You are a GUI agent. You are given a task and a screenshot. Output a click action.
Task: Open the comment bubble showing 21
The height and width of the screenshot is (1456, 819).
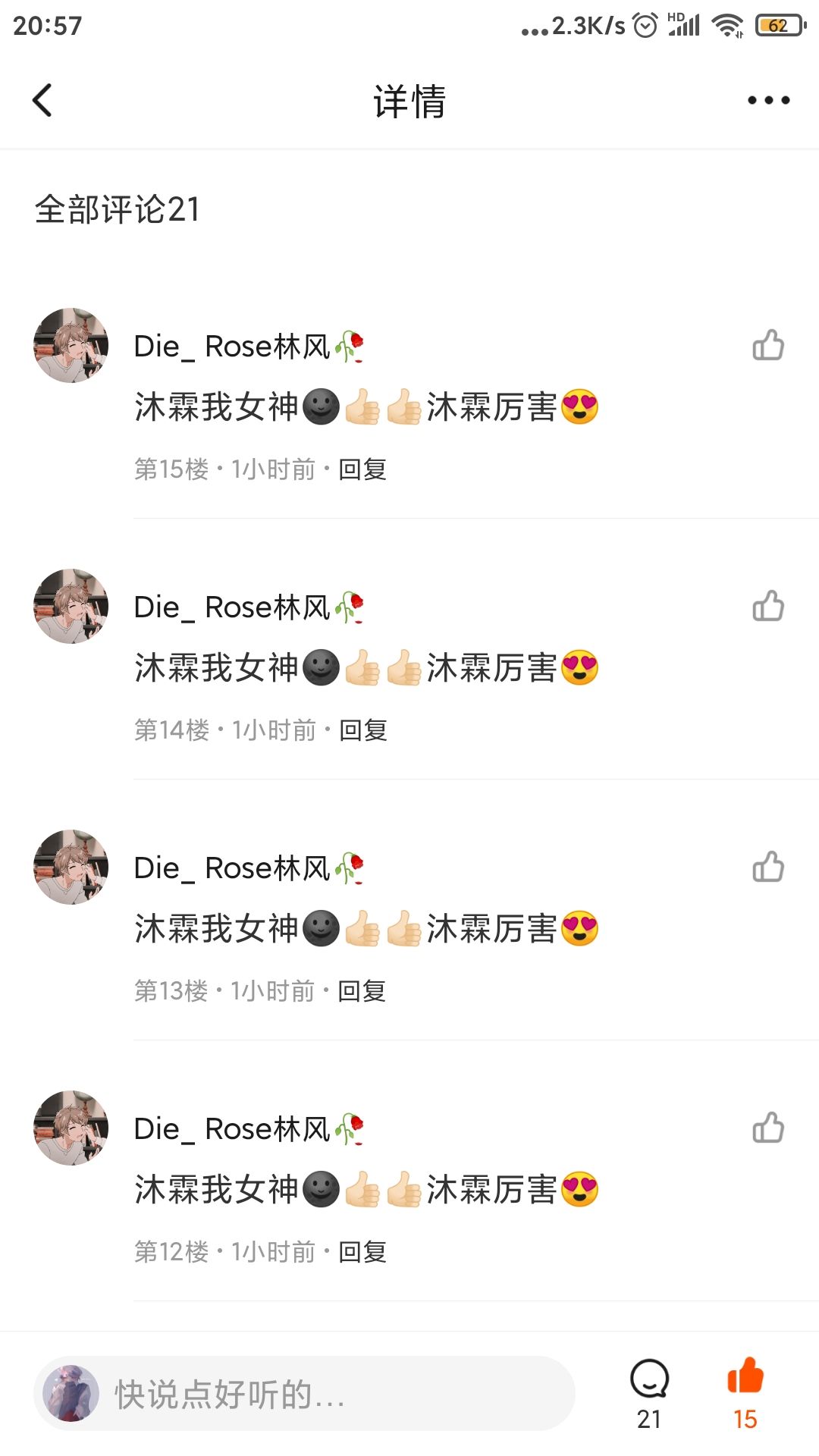click(649, 1392)
